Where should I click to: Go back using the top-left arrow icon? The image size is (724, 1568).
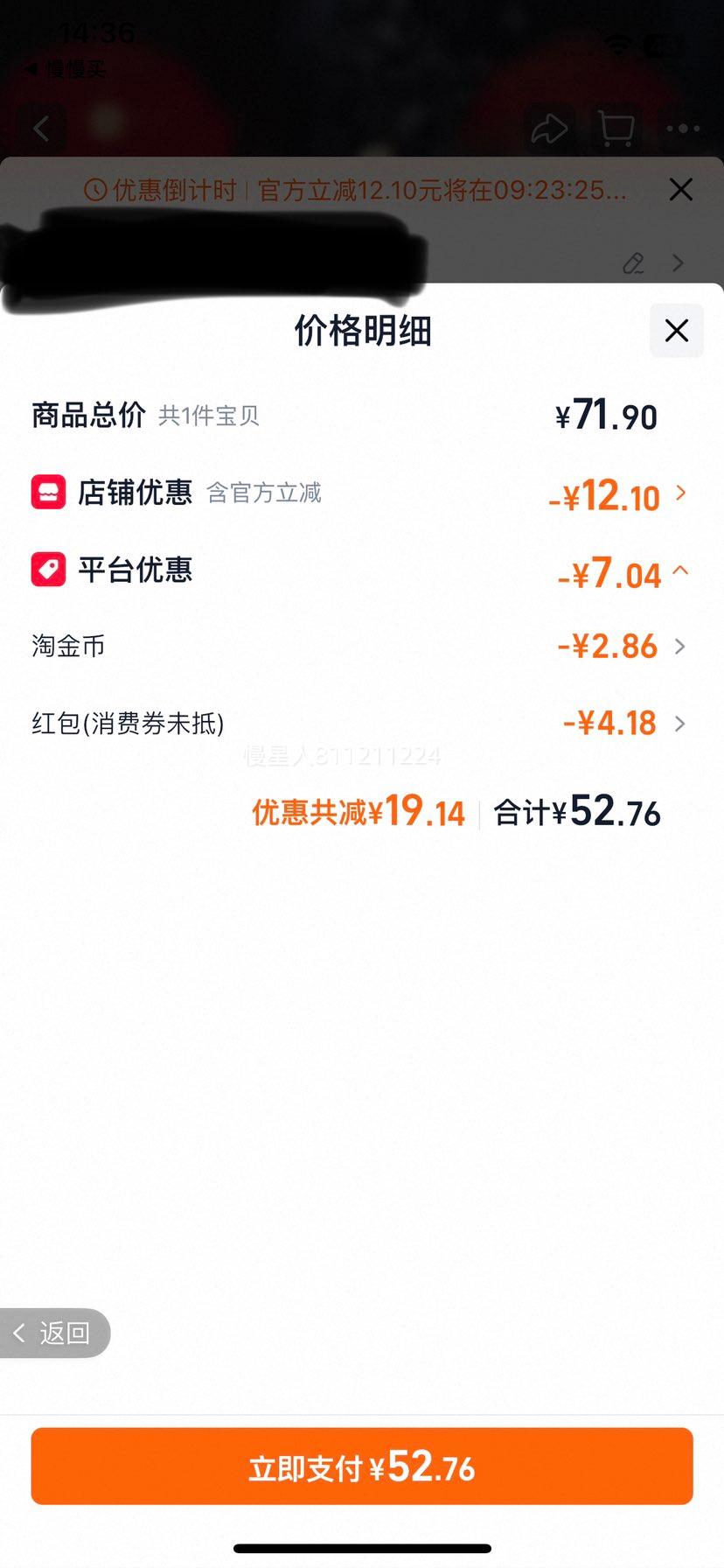coord(41,129)
